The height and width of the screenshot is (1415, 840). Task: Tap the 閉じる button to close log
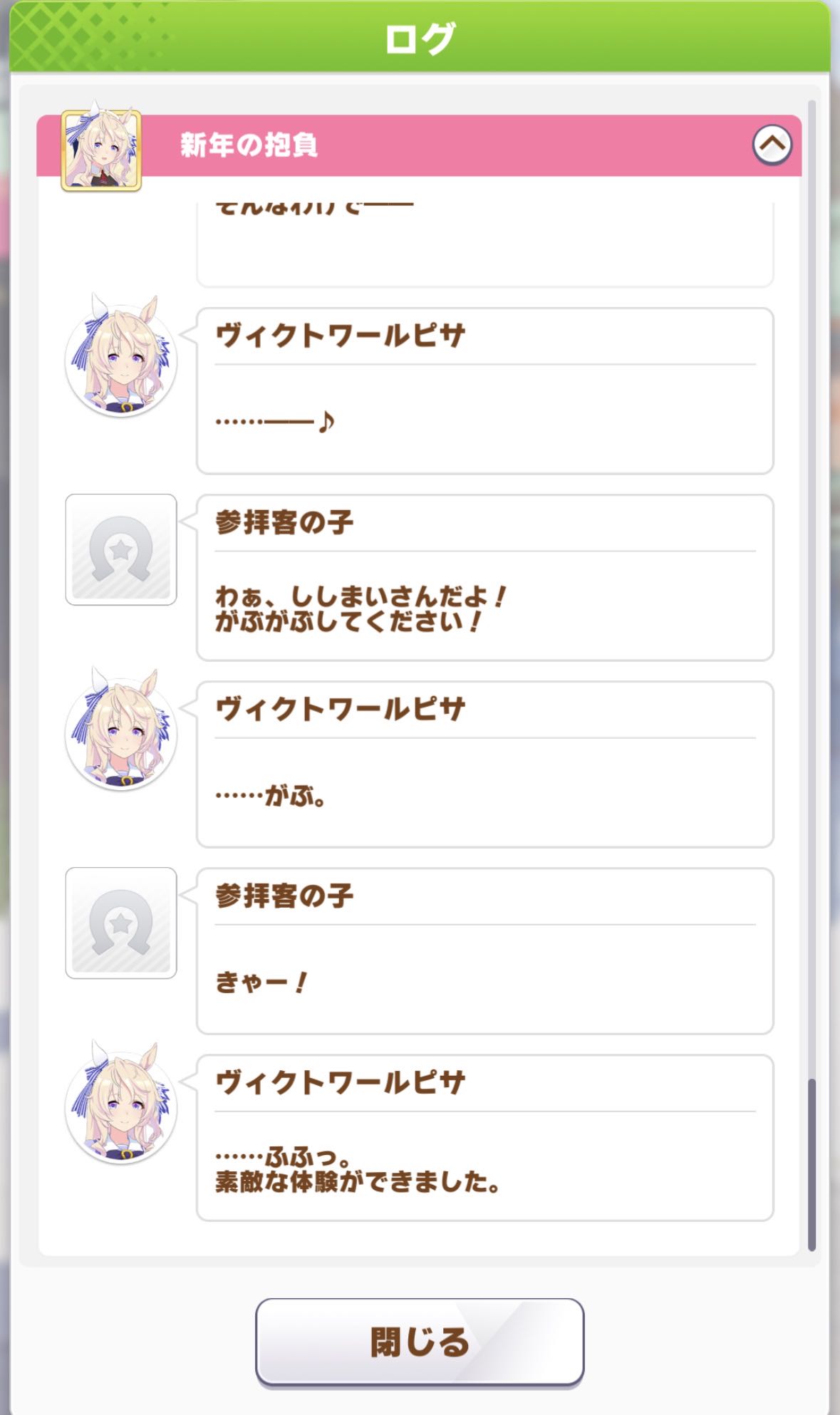pyautogui.click(x=420, y=1342)
